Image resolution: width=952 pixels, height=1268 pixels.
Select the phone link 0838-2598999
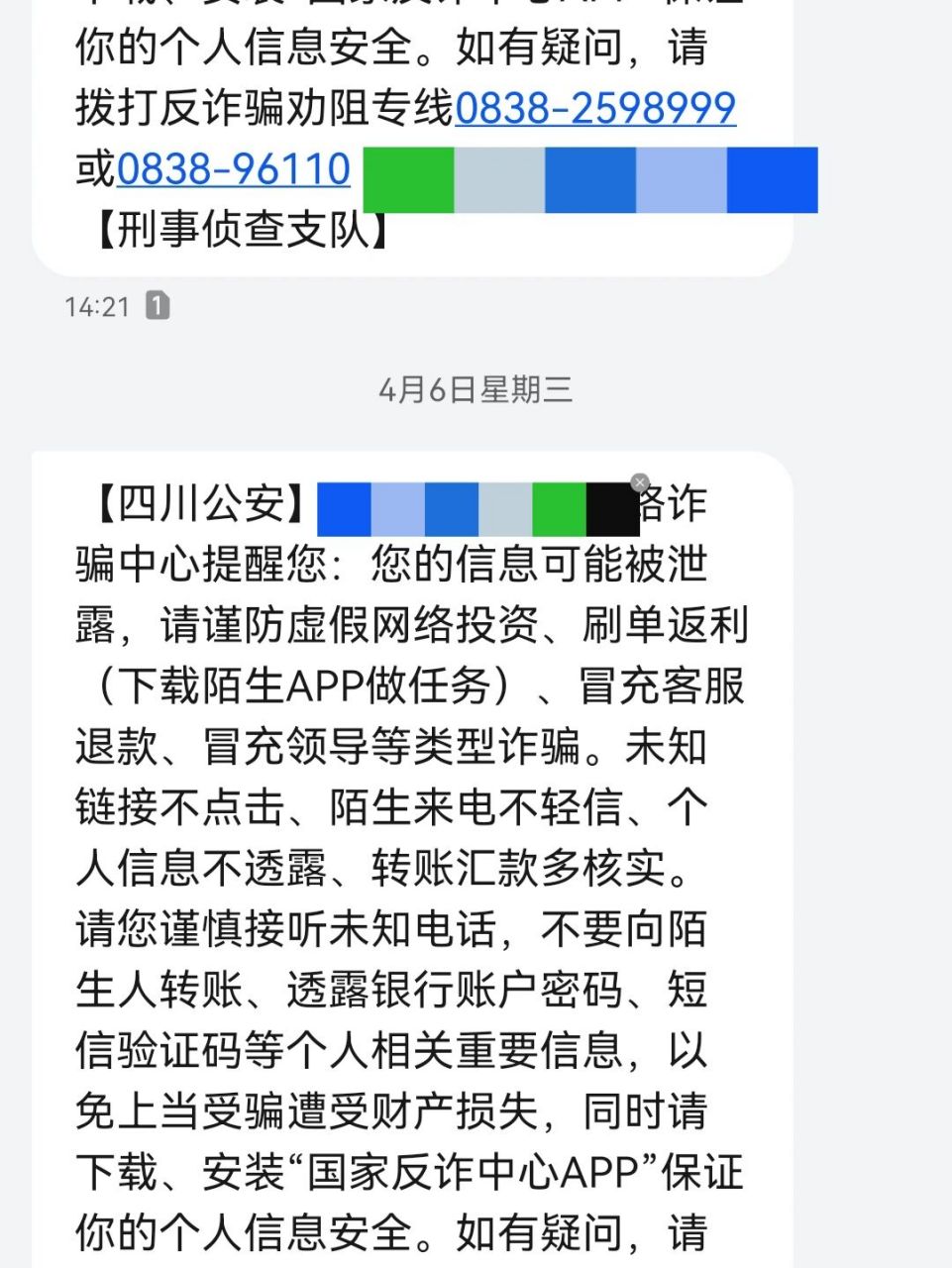(594, 109)
